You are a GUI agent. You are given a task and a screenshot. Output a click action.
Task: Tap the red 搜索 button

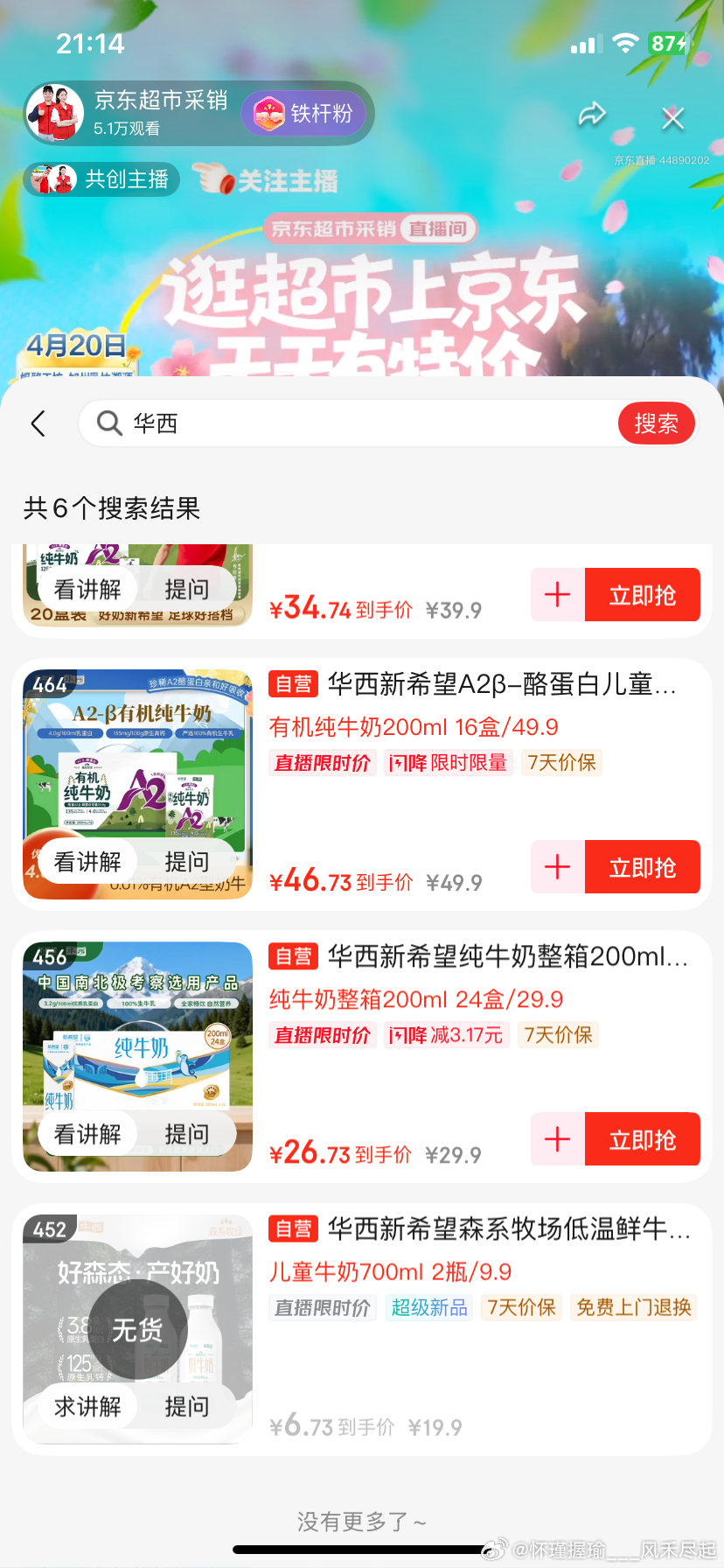coord(656,423)
